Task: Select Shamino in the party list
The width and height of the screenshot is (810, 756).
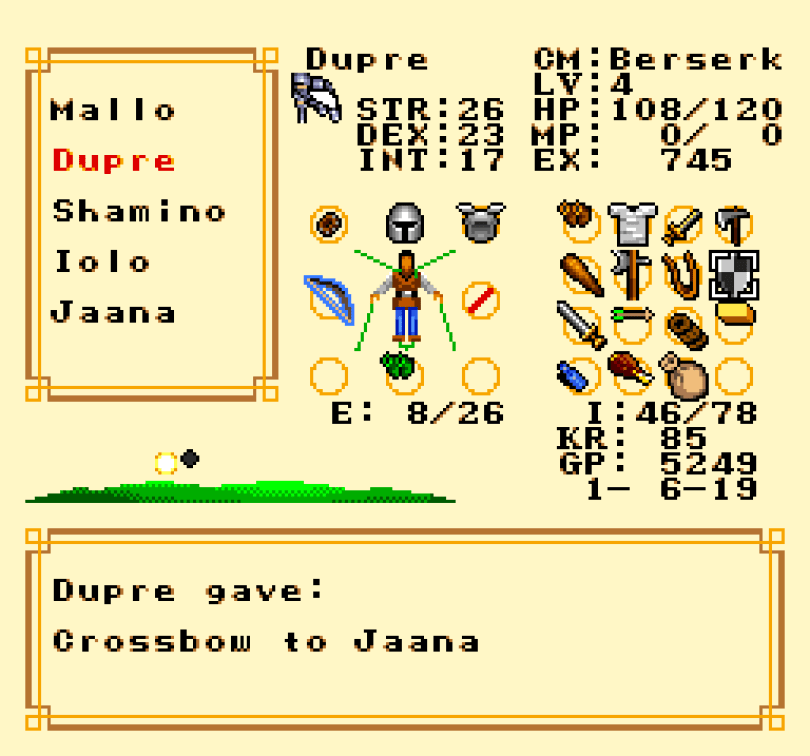Action: point(139,211)
